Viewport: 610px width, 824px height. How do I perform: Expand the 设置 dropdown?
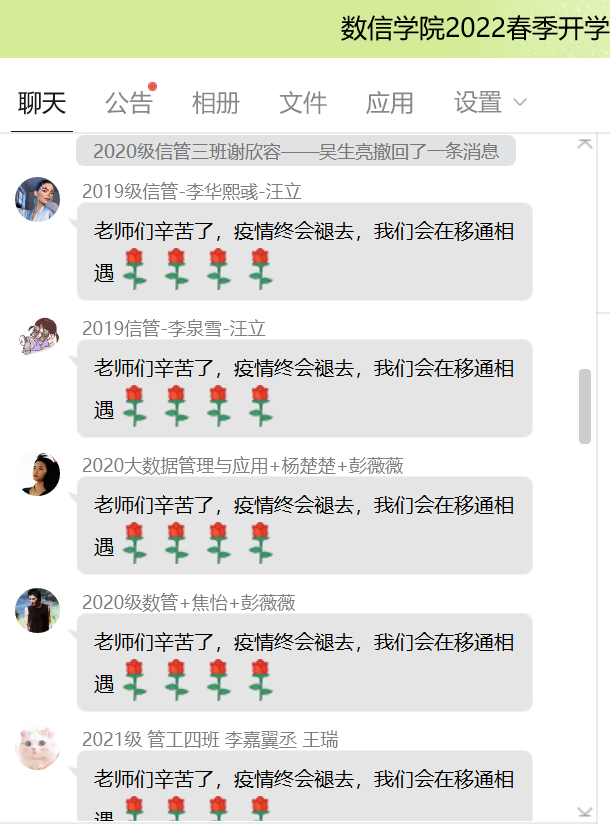click(x=490, y=102)
